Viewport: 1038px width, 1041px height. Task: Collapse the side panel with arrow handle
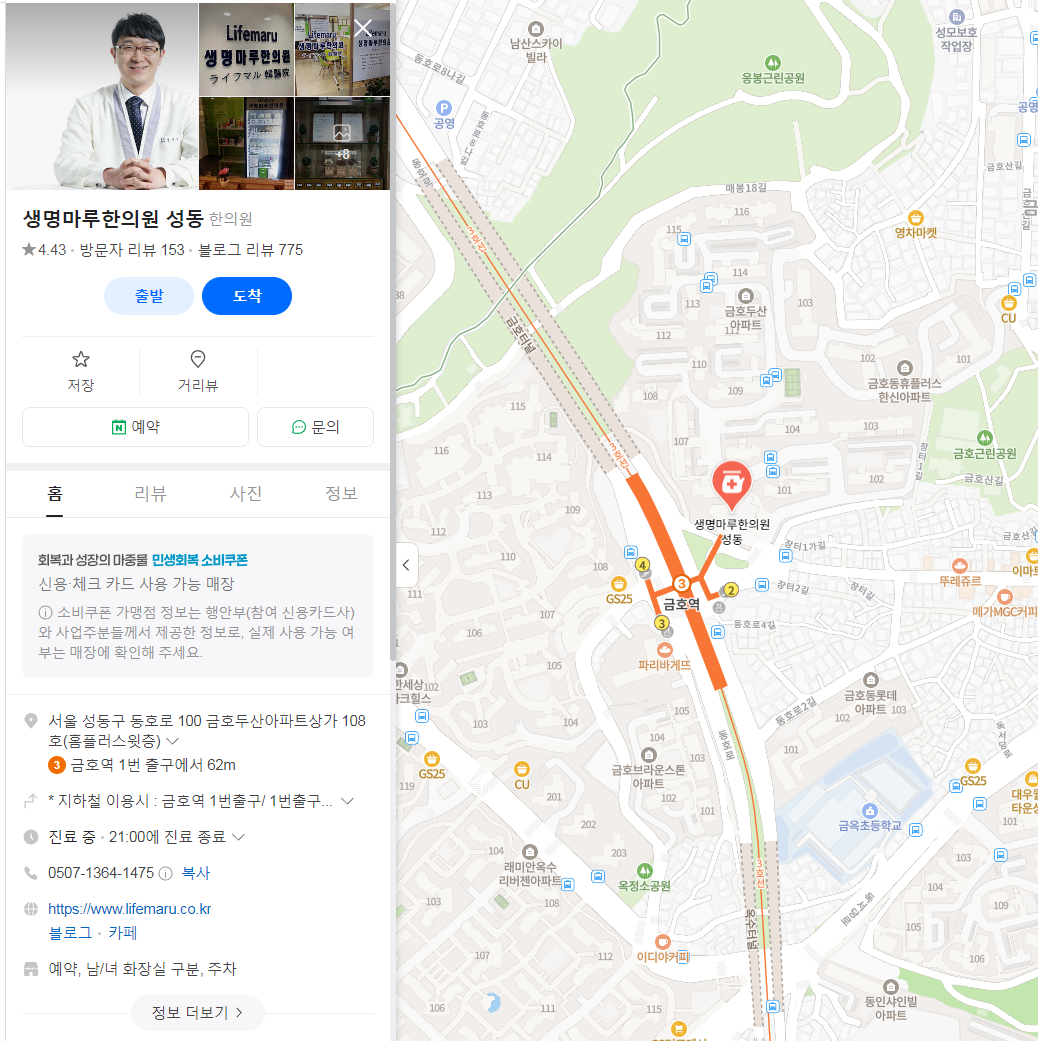(406, 565)
